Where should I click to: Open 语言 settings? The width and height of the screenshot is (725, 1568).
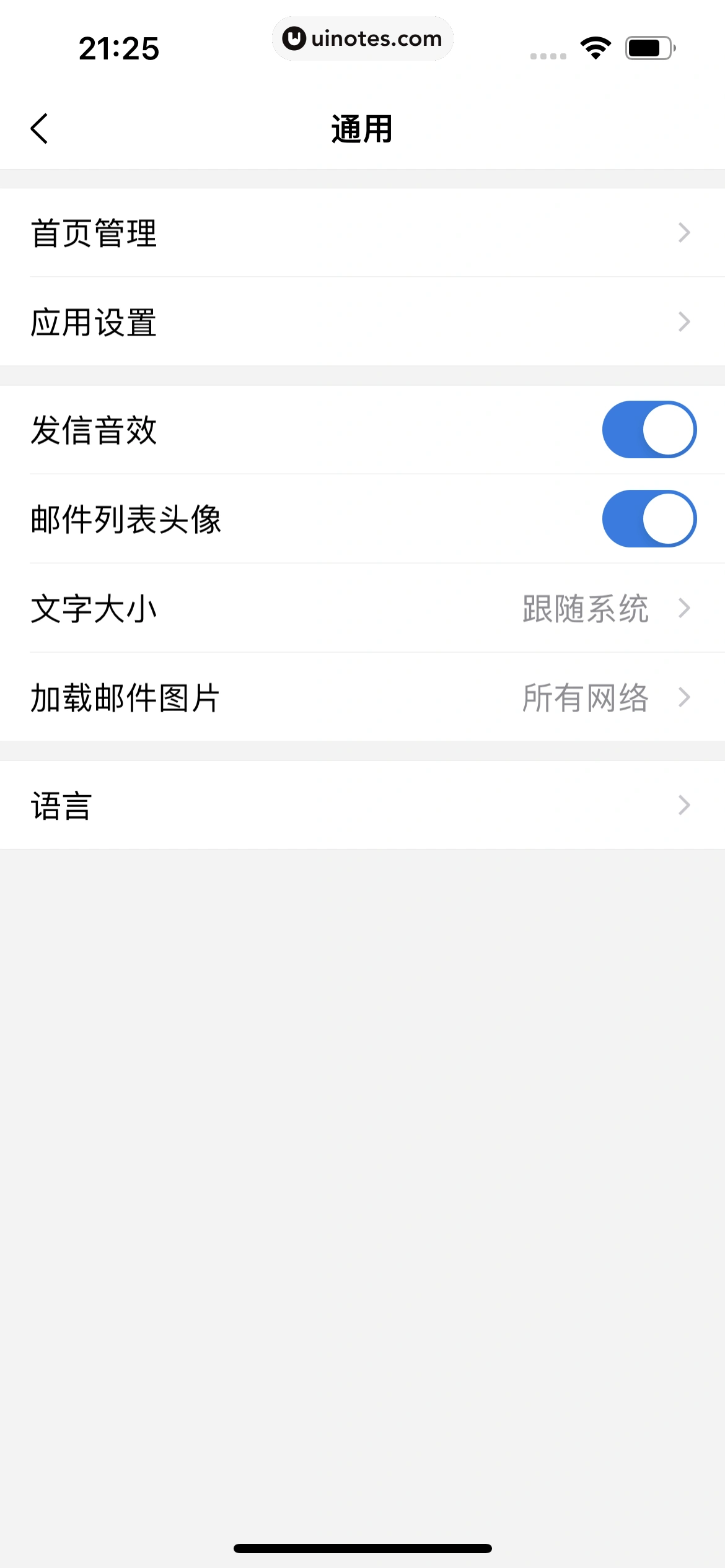(362, 805)
